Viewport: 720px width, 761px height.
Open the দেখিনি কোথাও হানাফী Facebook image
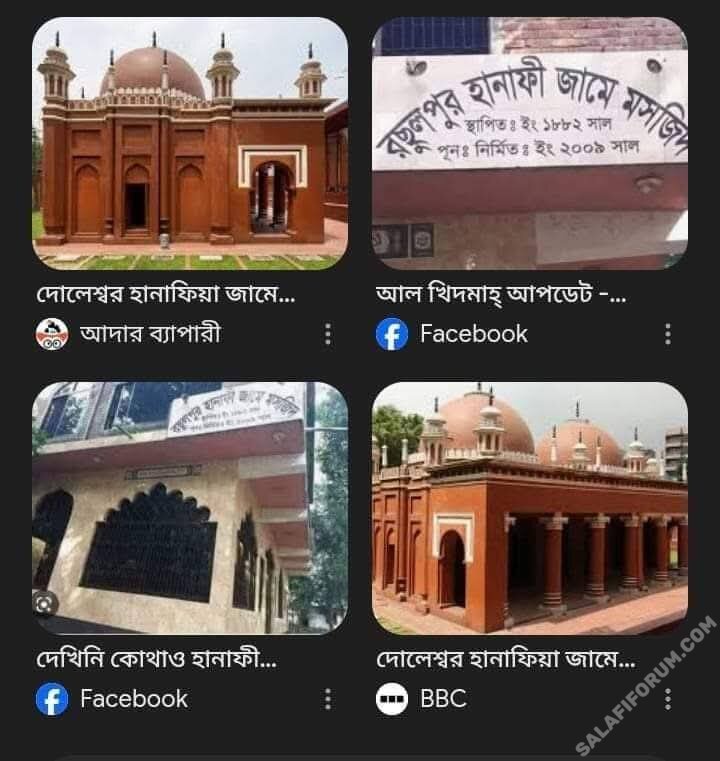[x=190, y=508]
